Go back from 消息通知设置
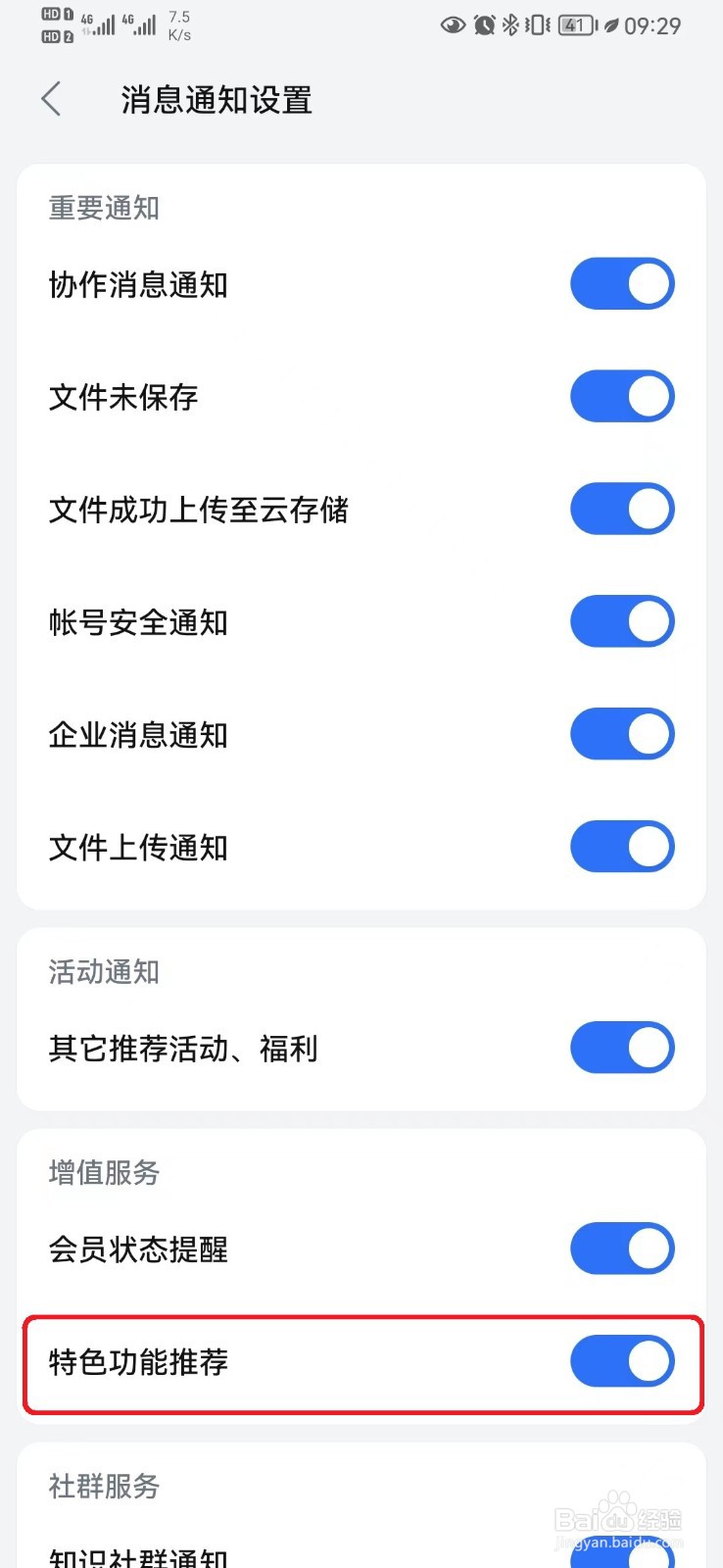 (x=52, y=100)
